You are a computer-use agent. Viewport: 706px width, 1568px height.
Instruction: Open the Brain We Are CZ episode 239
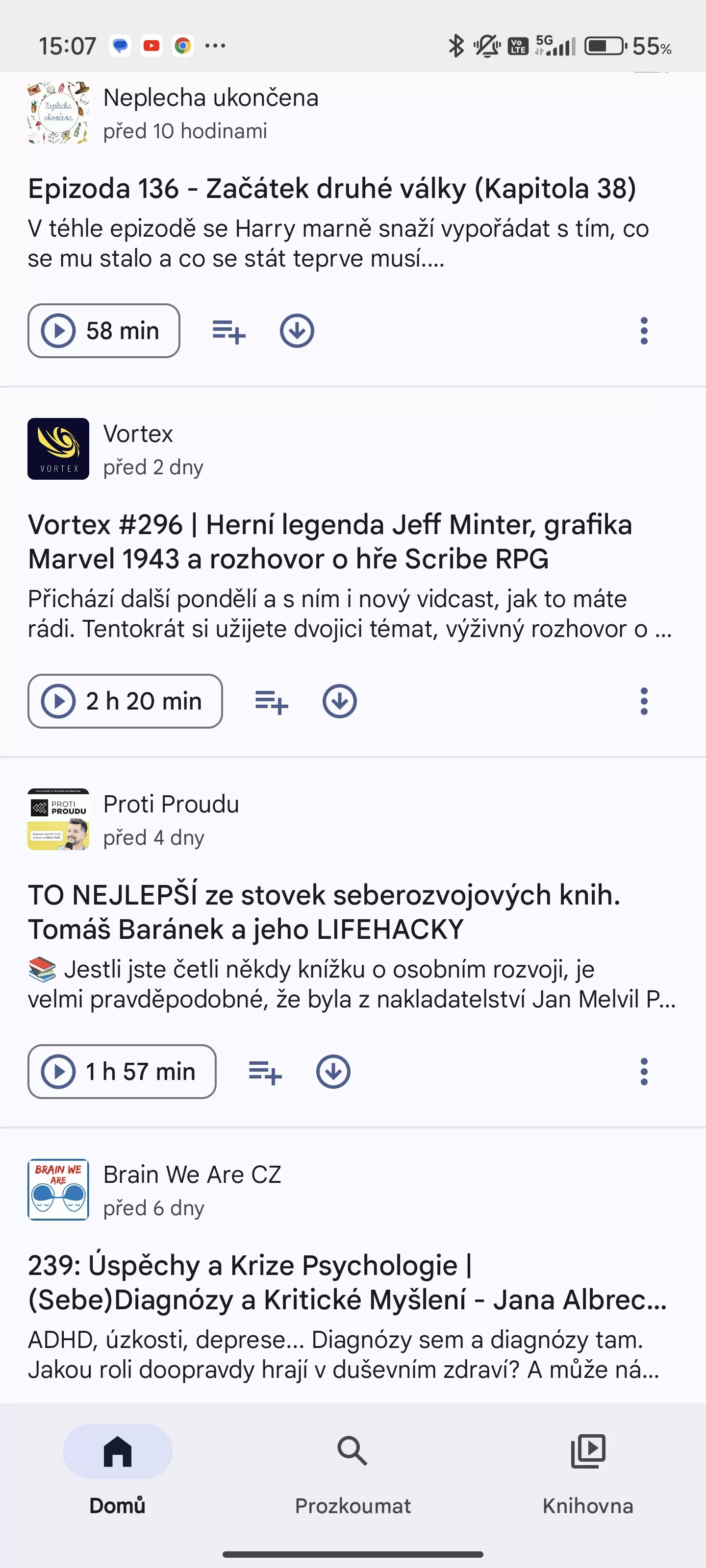coord(347,1282)
